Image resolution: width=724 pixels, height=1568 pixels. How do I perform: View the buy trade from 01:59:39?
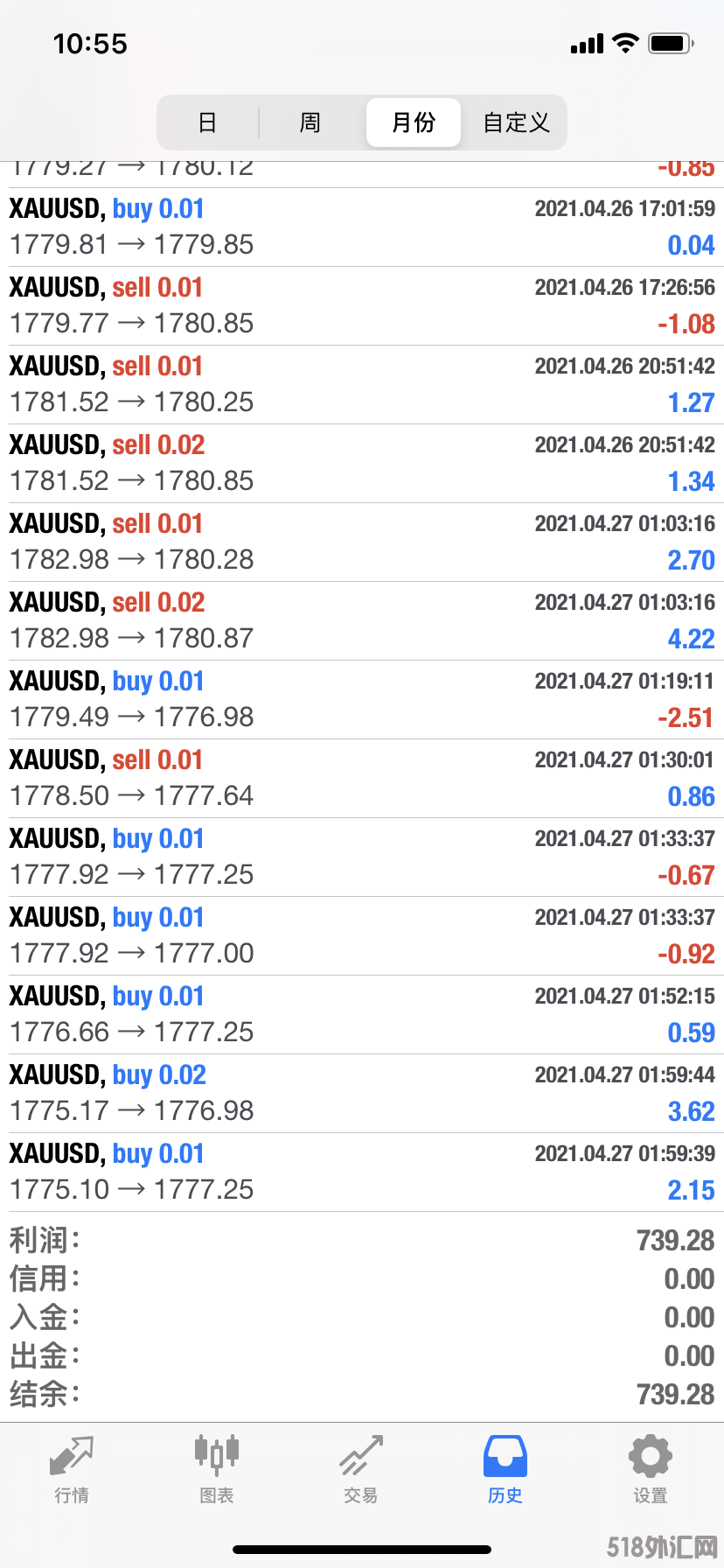click(362, 1172)
